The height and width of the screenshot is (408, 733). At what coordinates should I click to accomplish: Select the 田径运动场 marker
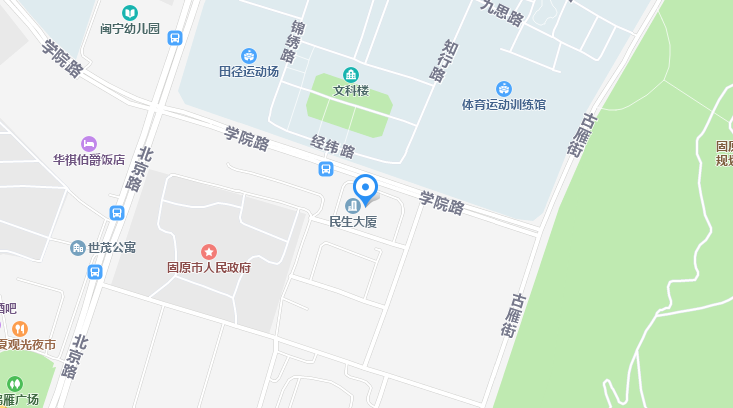pos(248,56)
